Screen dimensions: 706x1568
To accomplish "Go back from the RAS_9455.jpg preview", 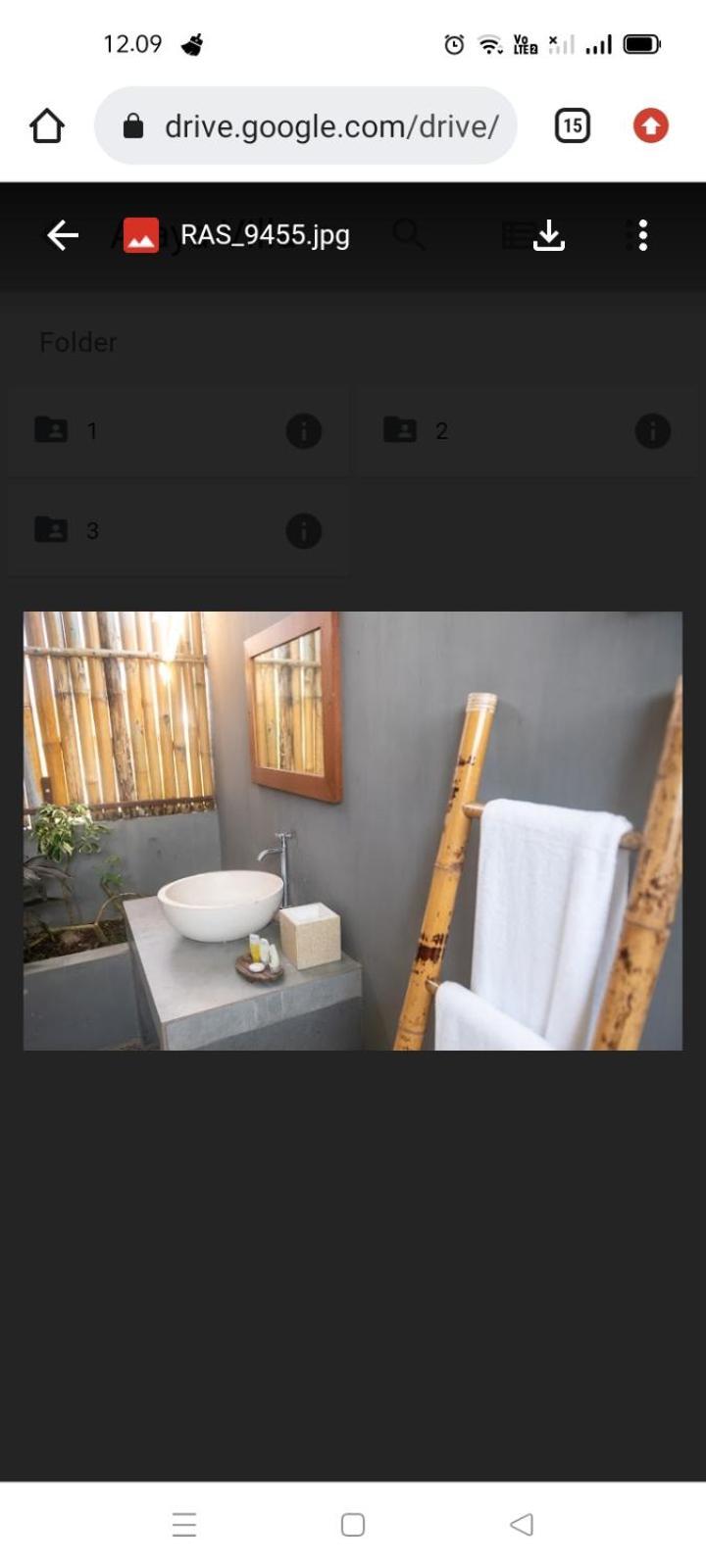I will pos(63,235).
